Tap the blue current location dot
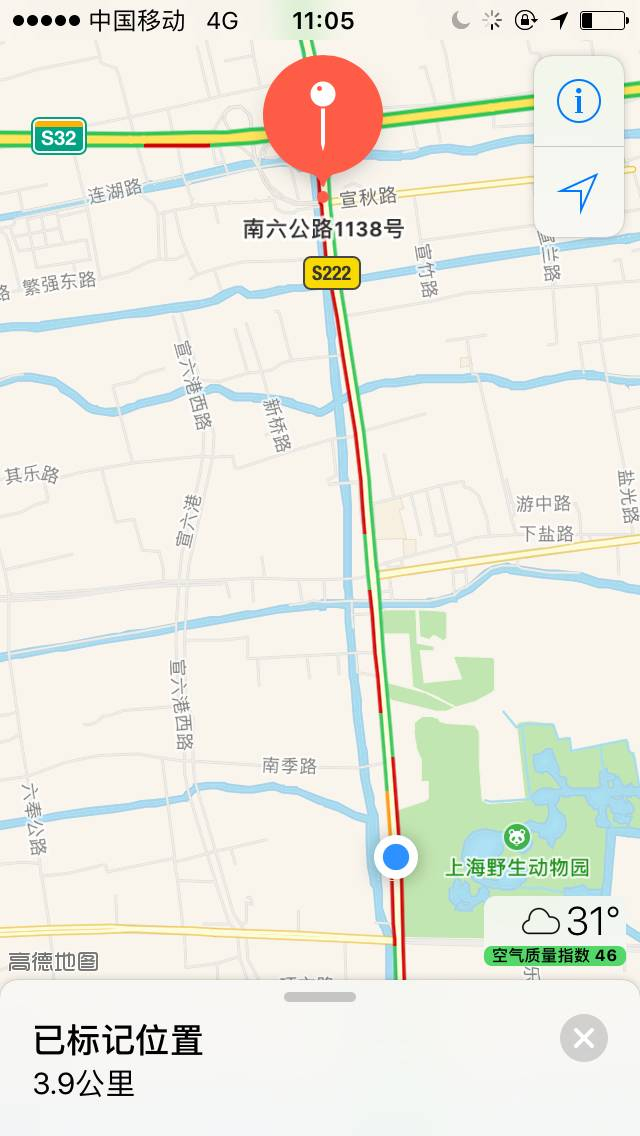This screenshot has width=640, height=1136. click(396, 857)
